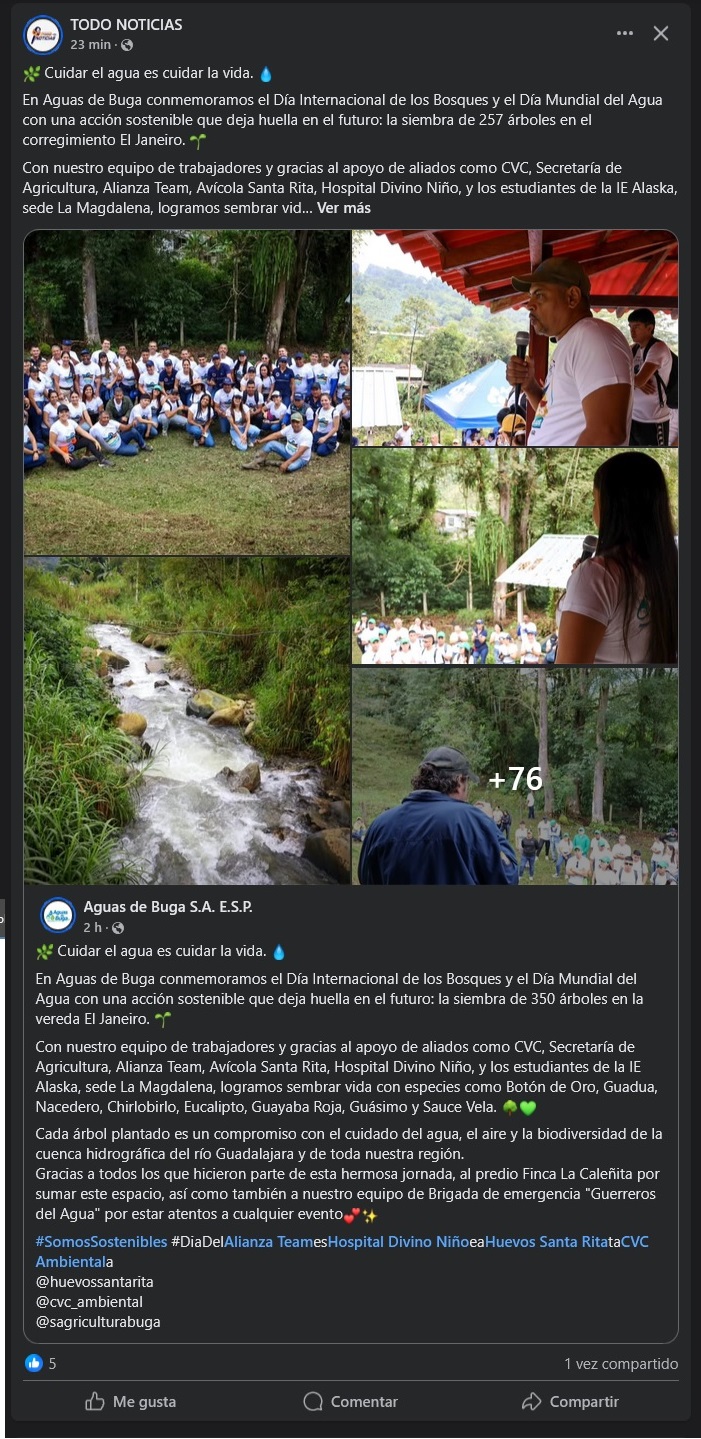View who reacted with the 5 likes
The width and height of the screenshot is (701, 1439).
click(41, 1363)
